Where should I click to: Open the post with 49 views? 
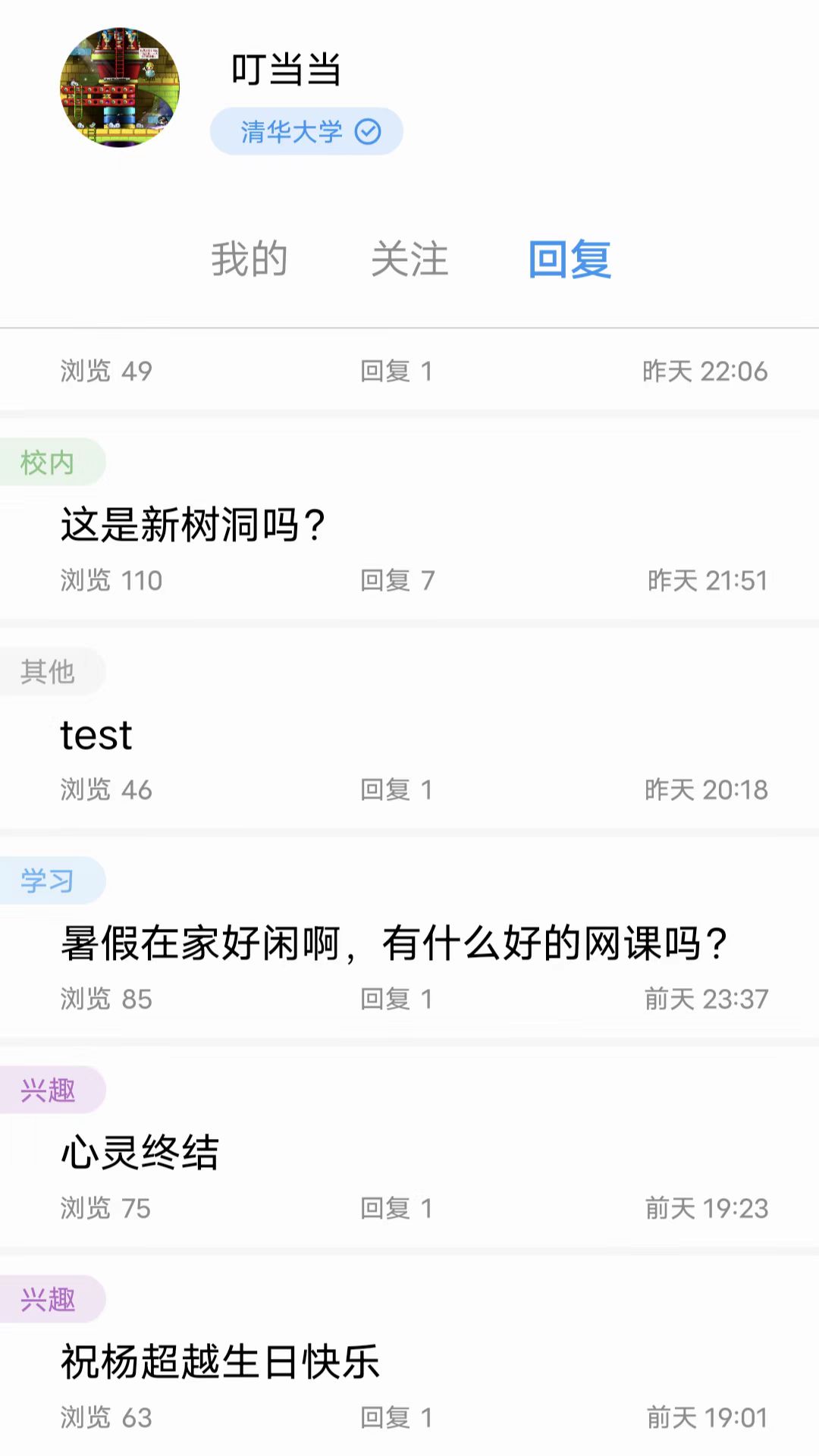(409, 371)
